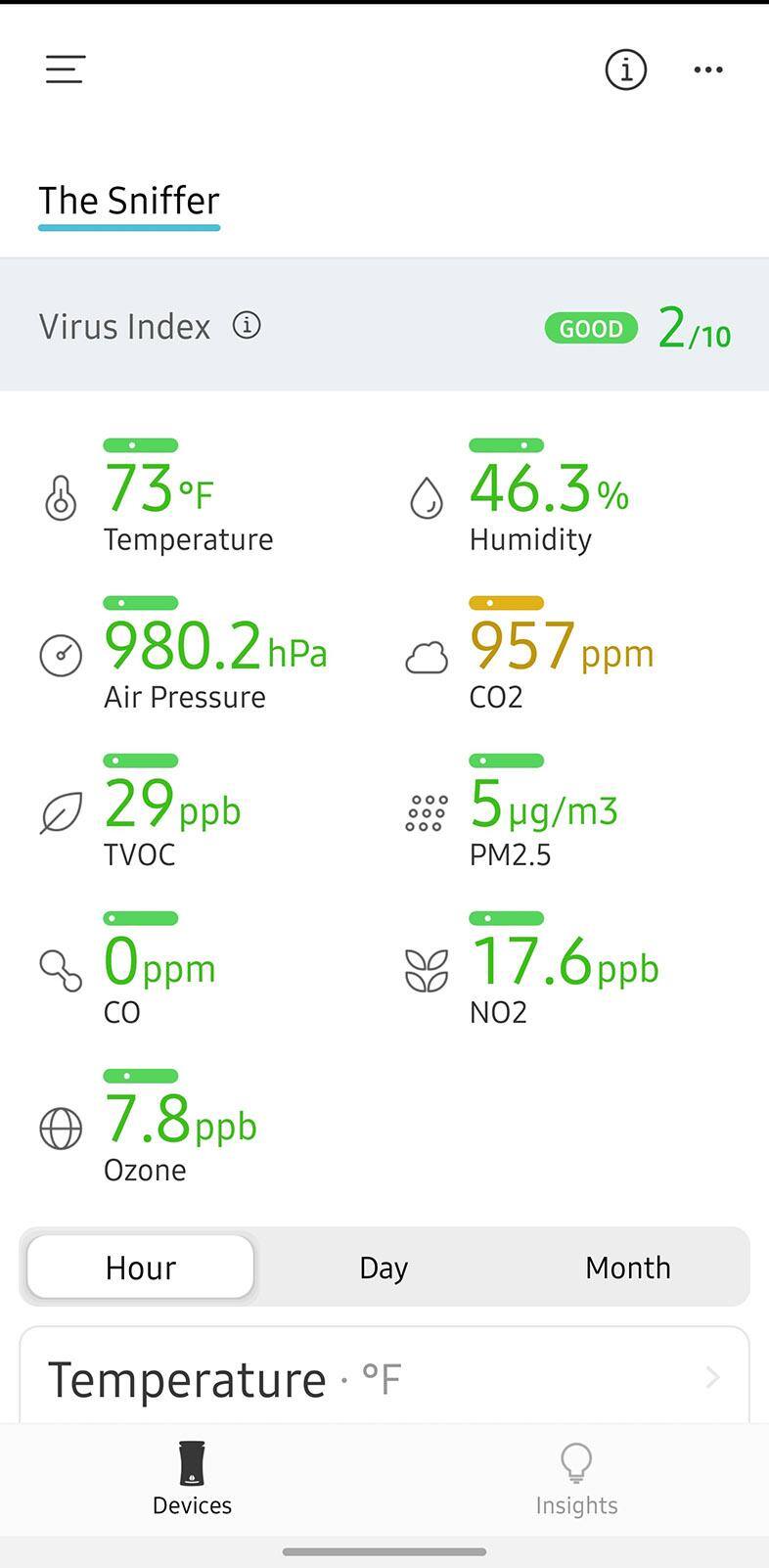Select The Sniffer device tab
The width and height of the screenshot is (769, 1568).
(x=129, y=202)
